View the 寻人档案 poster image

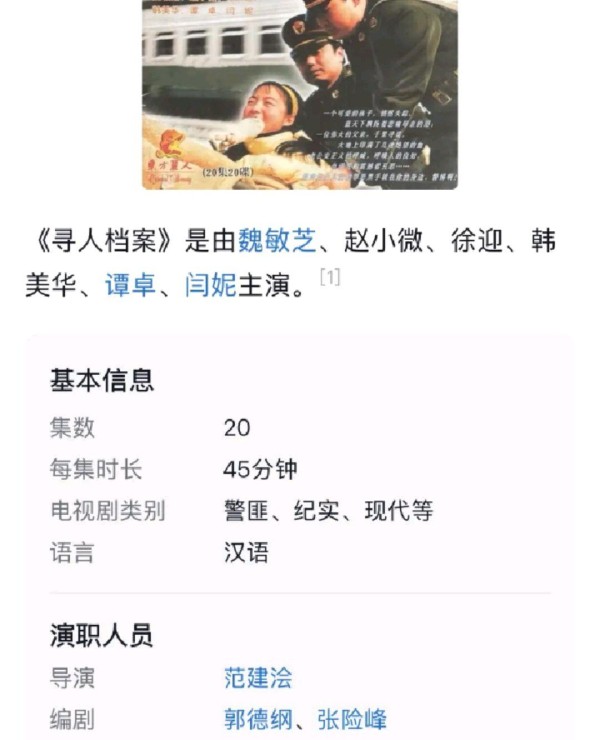[x=299, y=95]
